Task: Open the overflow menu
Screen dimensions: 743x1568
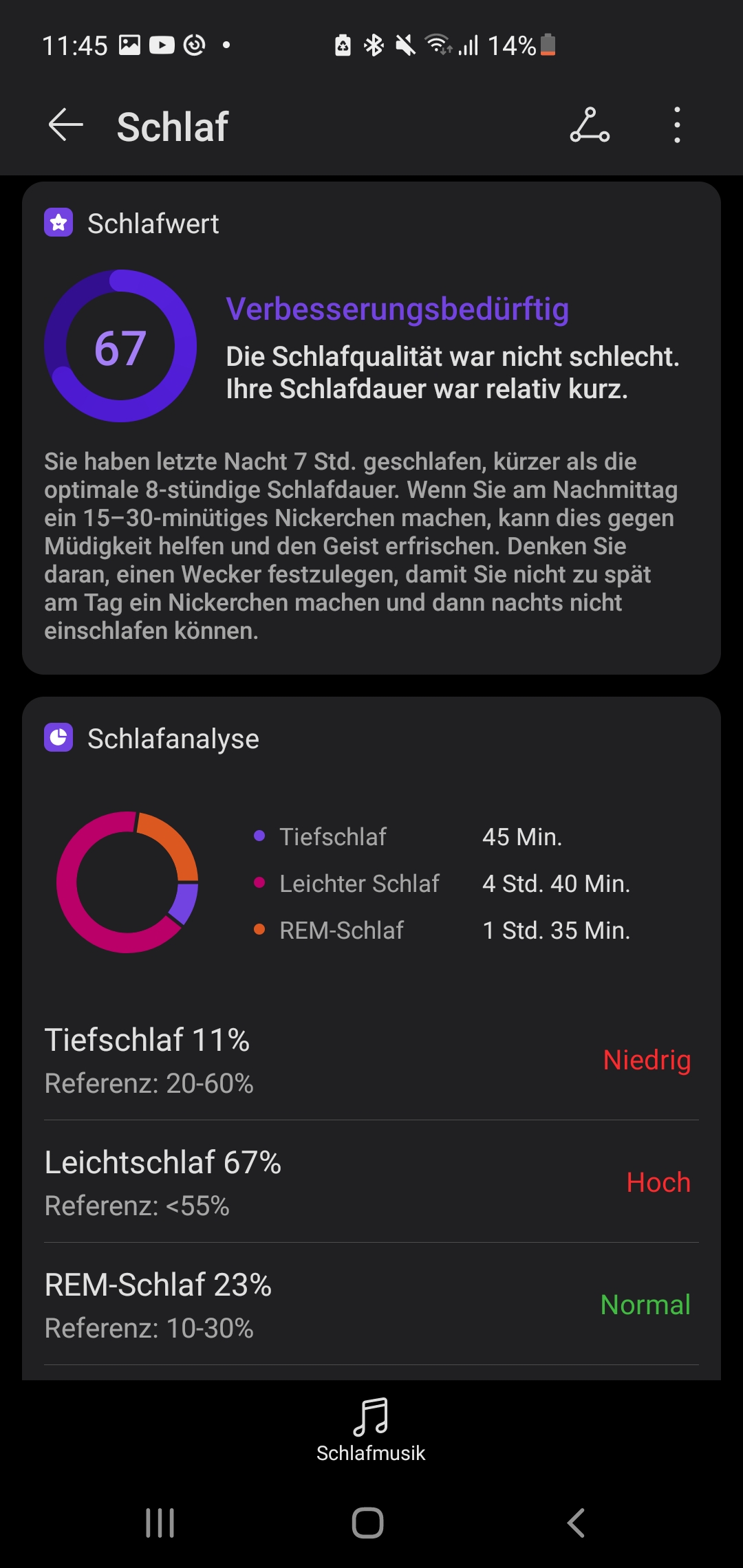Action: tap(677, 125)
